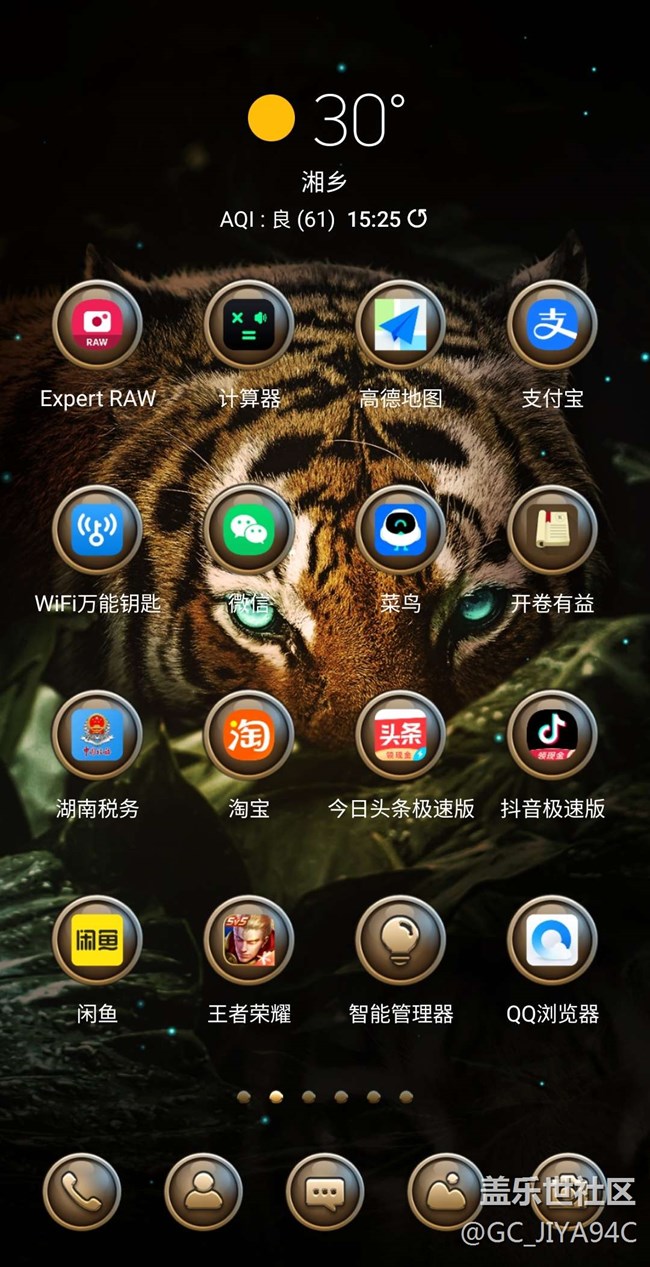Screen dimensions: 650x1267
Task: Open 微信 WeChat
Action: (248, 530)
